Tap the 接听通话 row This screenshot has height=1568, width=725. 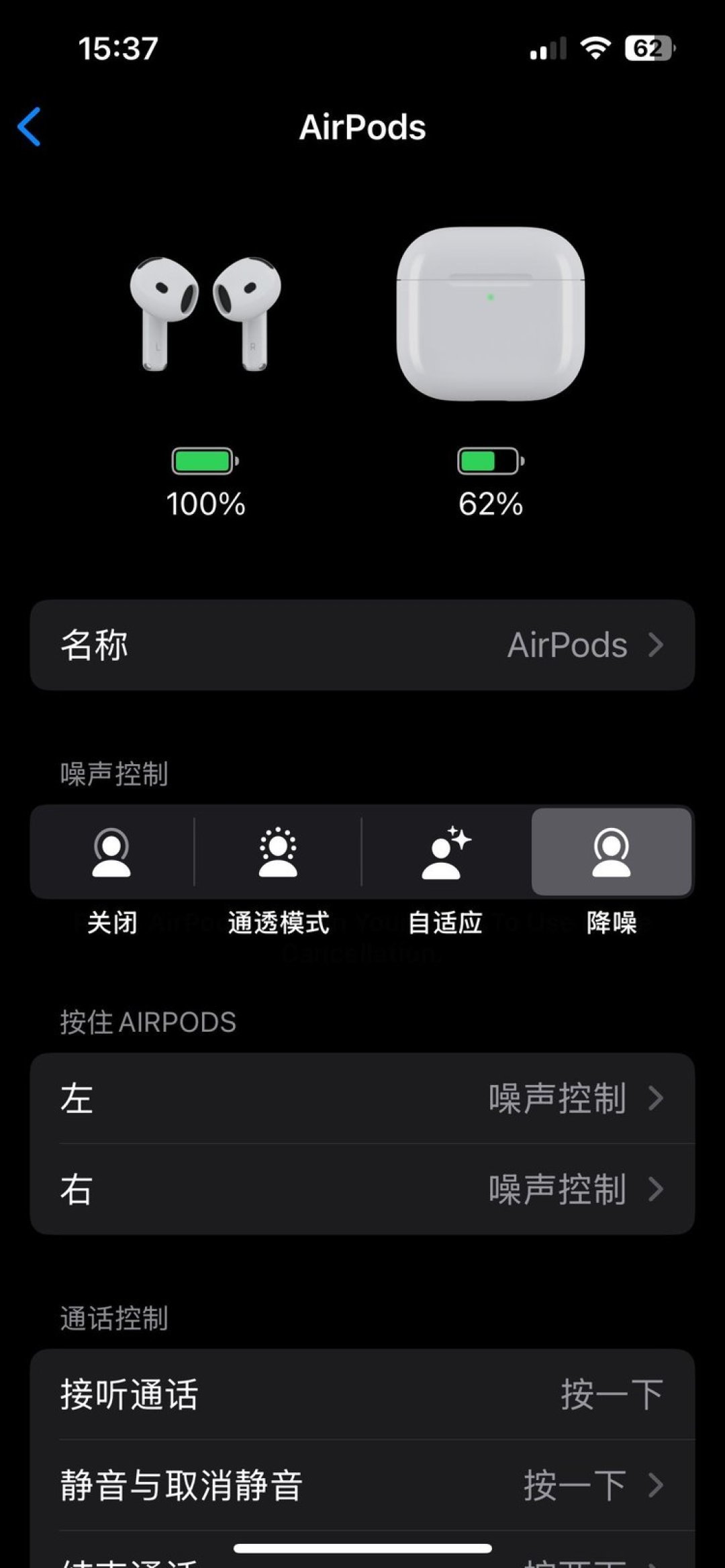click(x=362, y=1394)
